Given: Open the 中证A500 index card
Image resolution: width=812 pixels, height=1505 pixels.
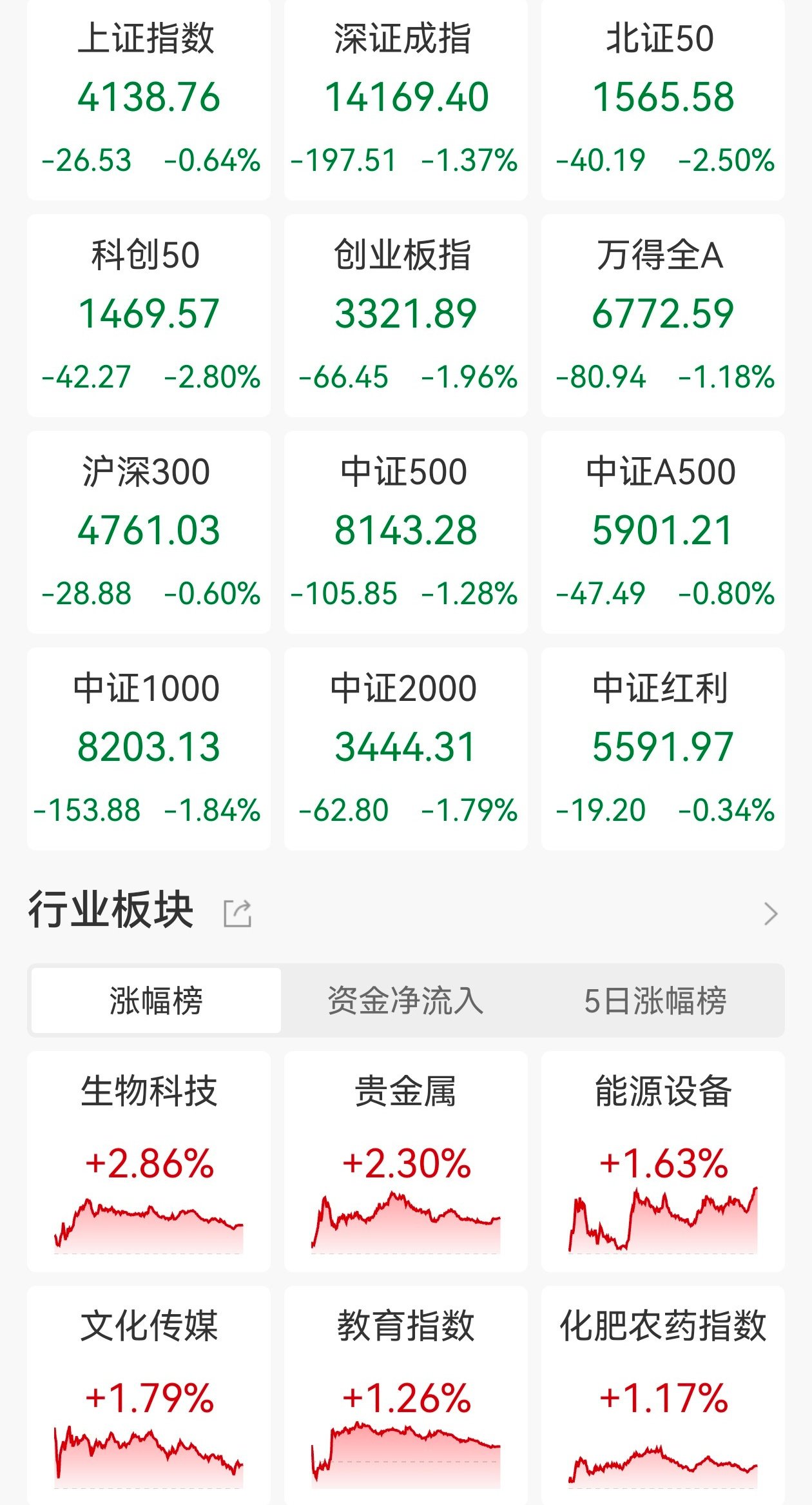Looking at the screenshot, I should [x=662, y=532].
